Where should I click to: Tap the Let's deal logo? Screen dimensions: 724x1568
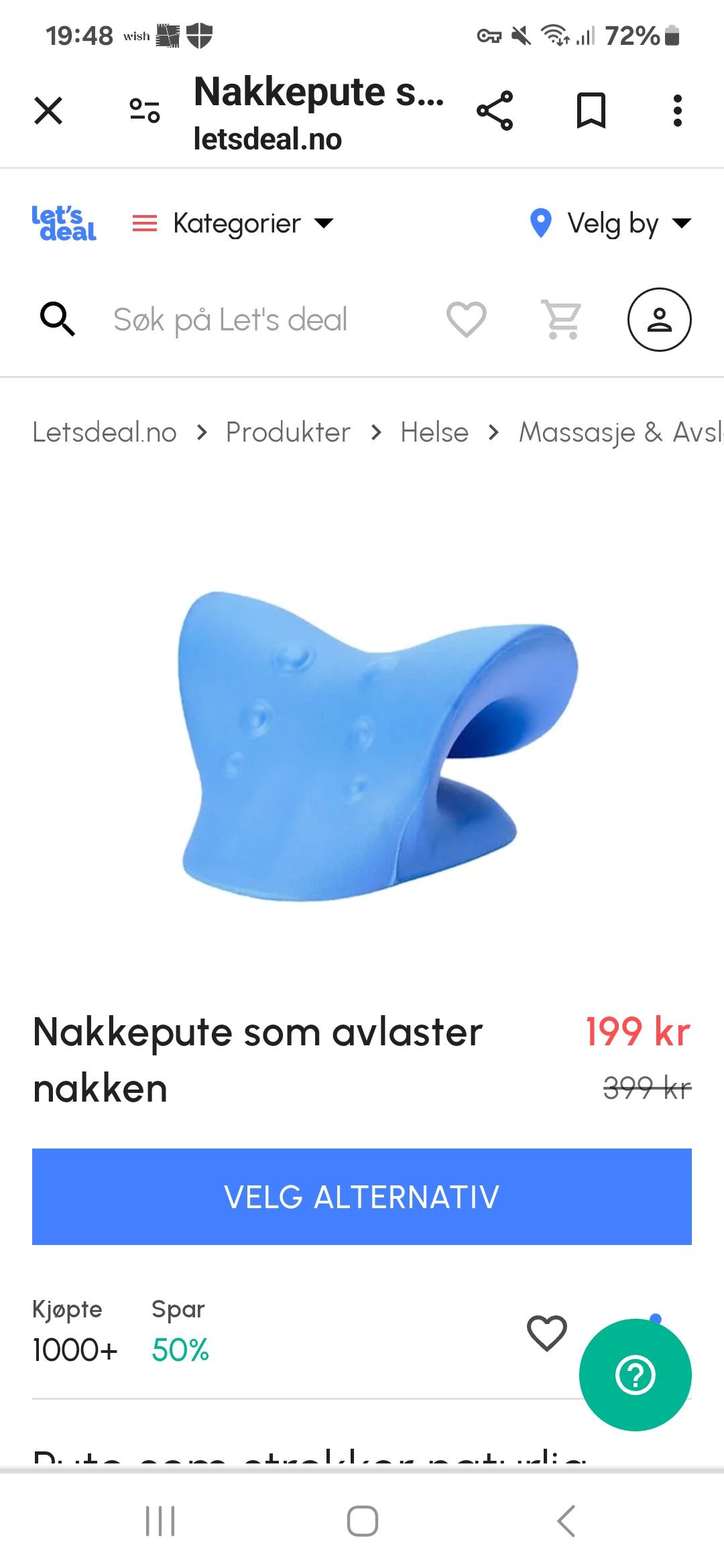click(x=64, y=223)
